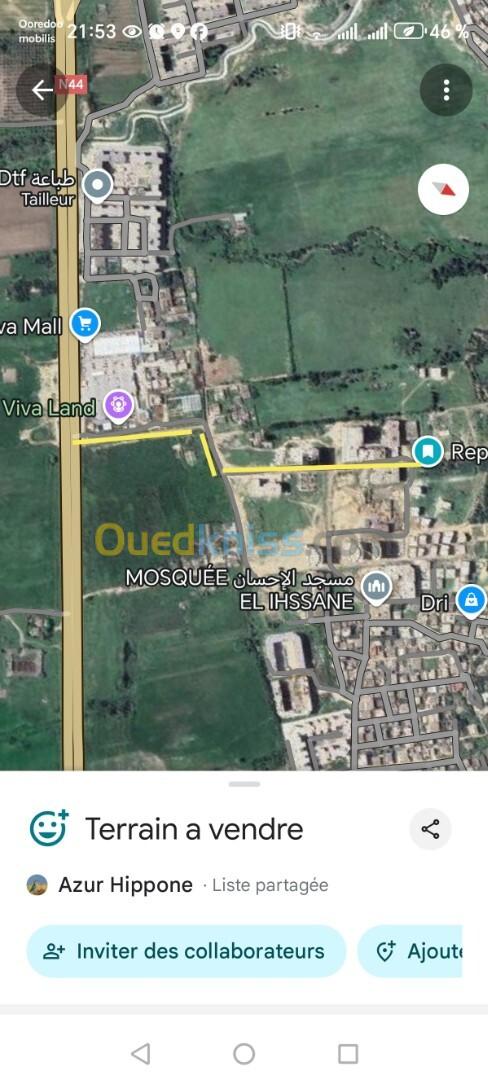Expand the bottom sheet handle
This screenshot has width=488, height=1080.
click(x=244, y=784)
